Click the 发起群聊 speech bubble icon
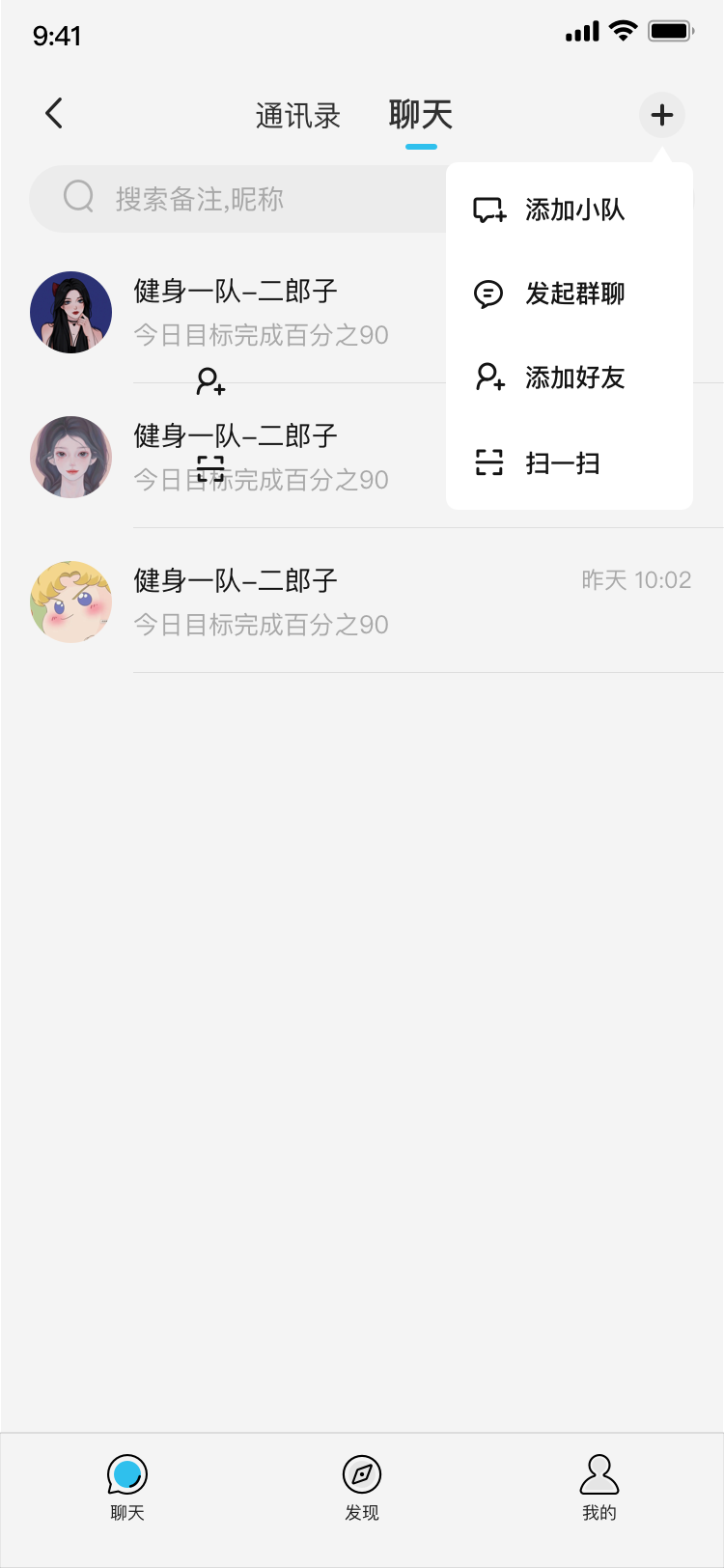This screenshot has width=724, height=1568. click(x=488, y=294)
